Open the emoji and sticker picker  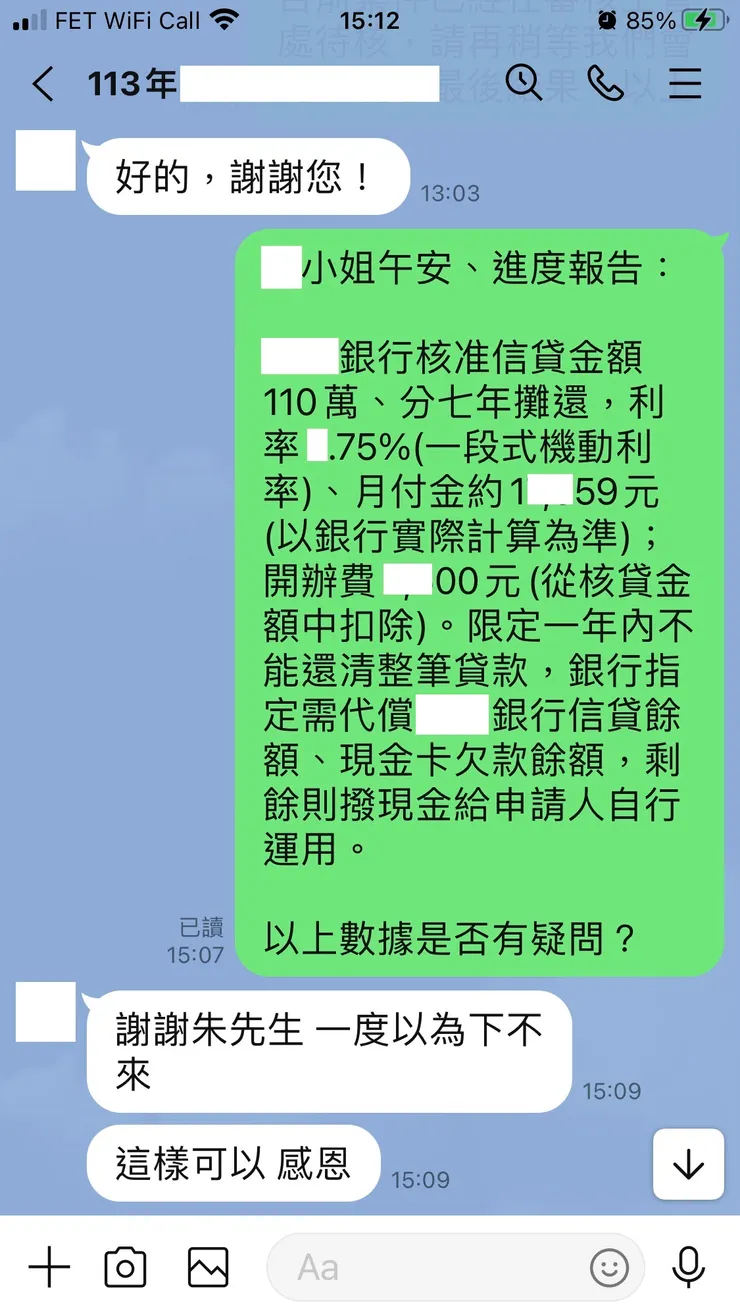click(x=610, y=1267)
